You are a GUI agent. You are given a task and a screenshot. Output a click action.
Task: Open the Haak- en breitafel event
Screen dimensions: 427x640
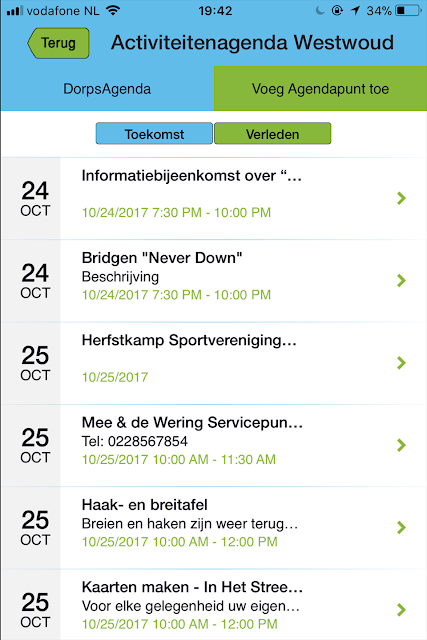coord(214,528)
